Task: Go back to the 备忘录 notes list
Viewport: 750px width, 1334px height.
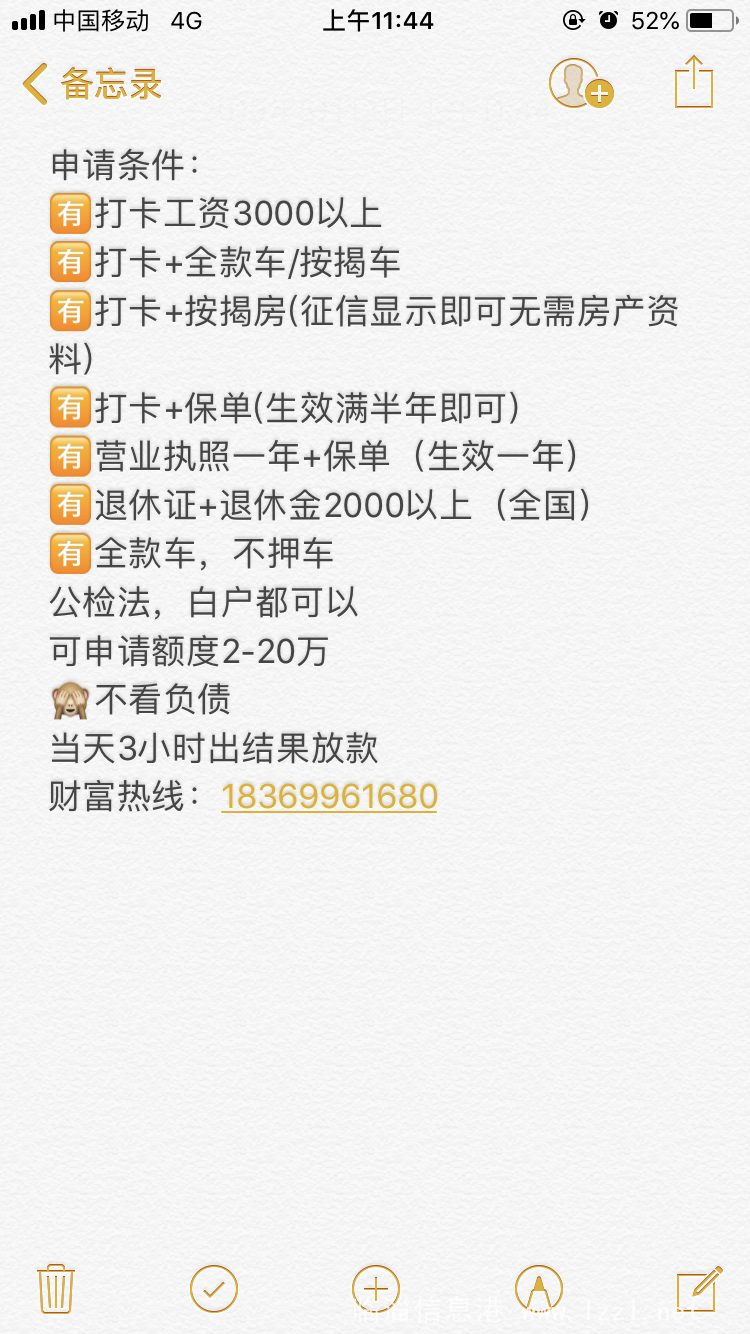Action: pos(92,84)
